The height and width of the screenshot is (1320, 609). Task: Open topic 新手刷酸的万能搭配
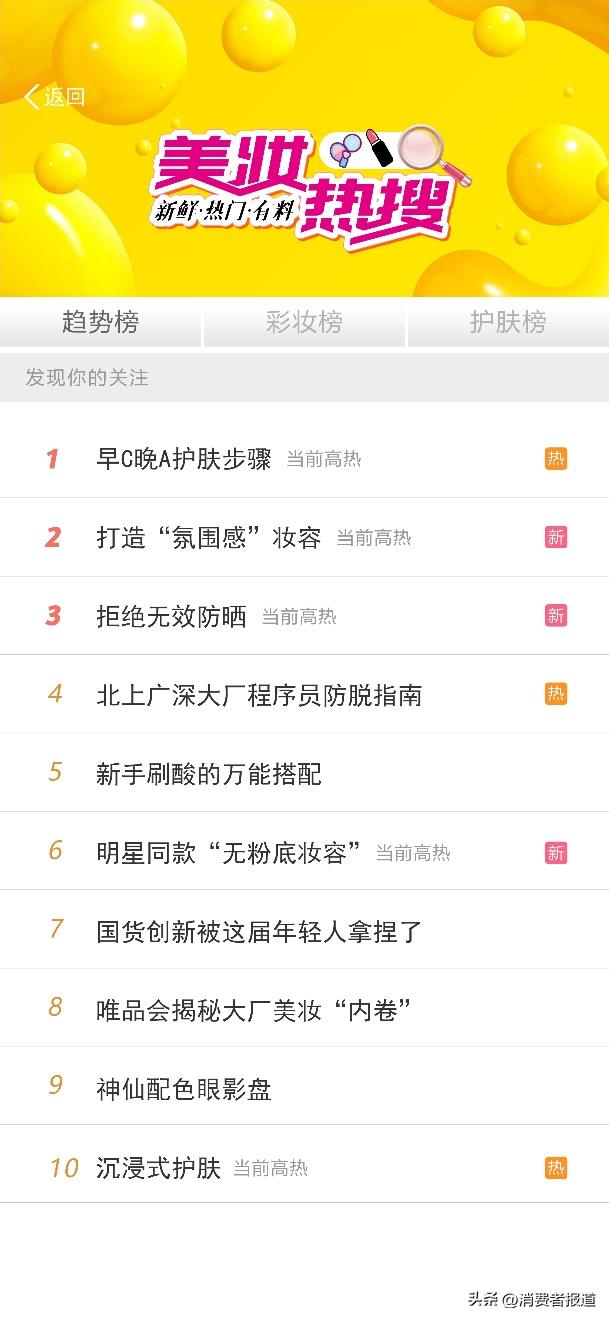pyautogui.click(x=209, y=773)
